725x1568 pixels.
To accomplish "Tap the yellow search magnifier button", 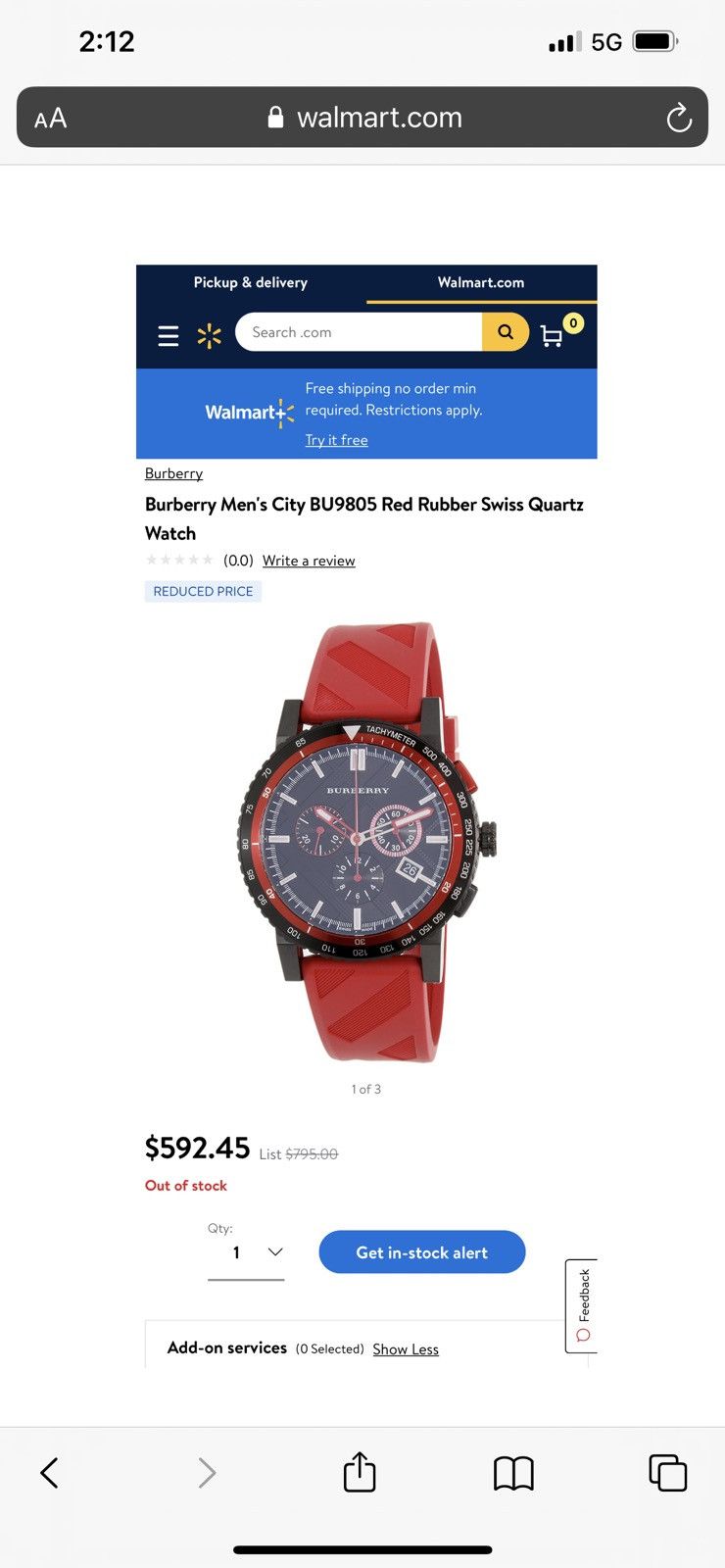I will pyautogui.click(x=506, y=332).
